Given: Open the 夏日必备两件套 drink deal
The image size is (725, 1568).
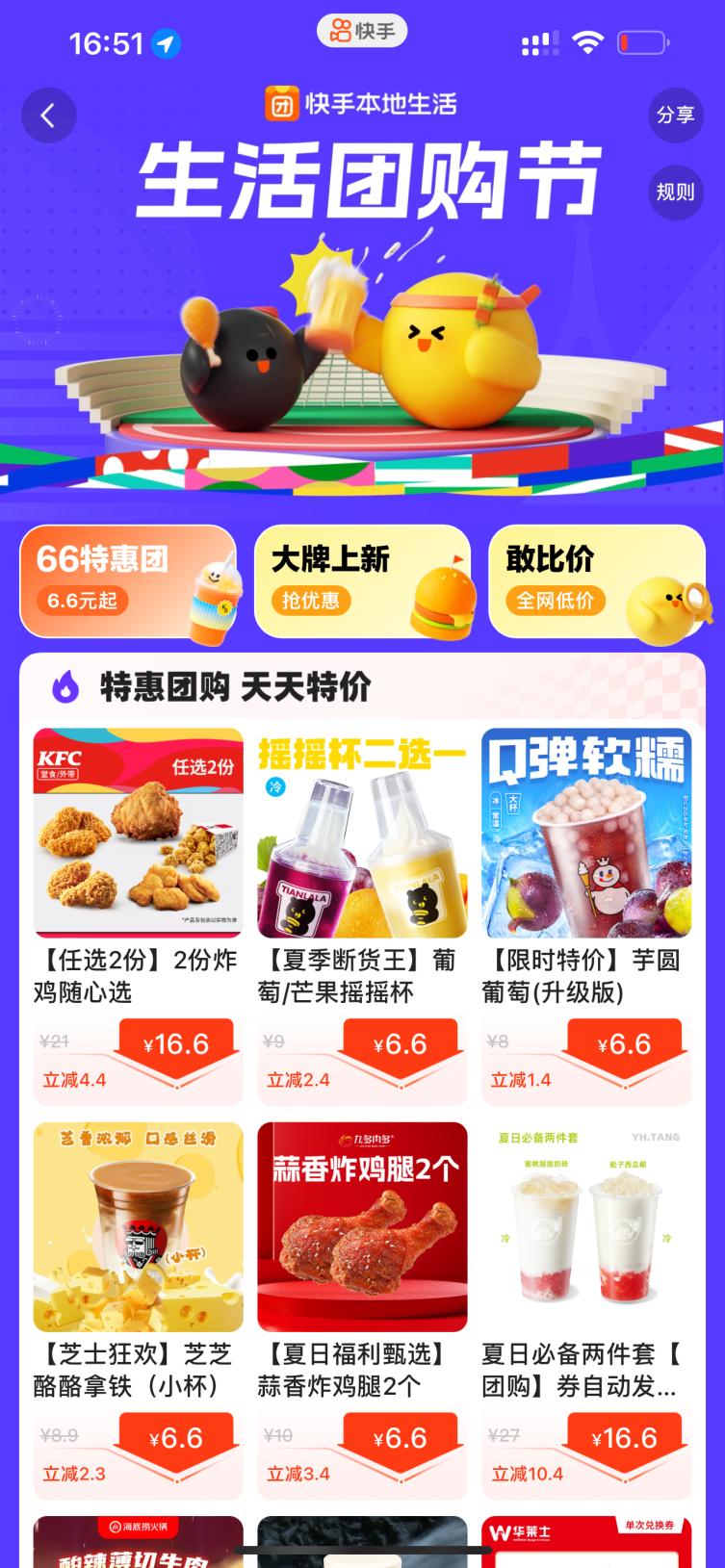Looking at the screenshot, I should [586, 1310].
